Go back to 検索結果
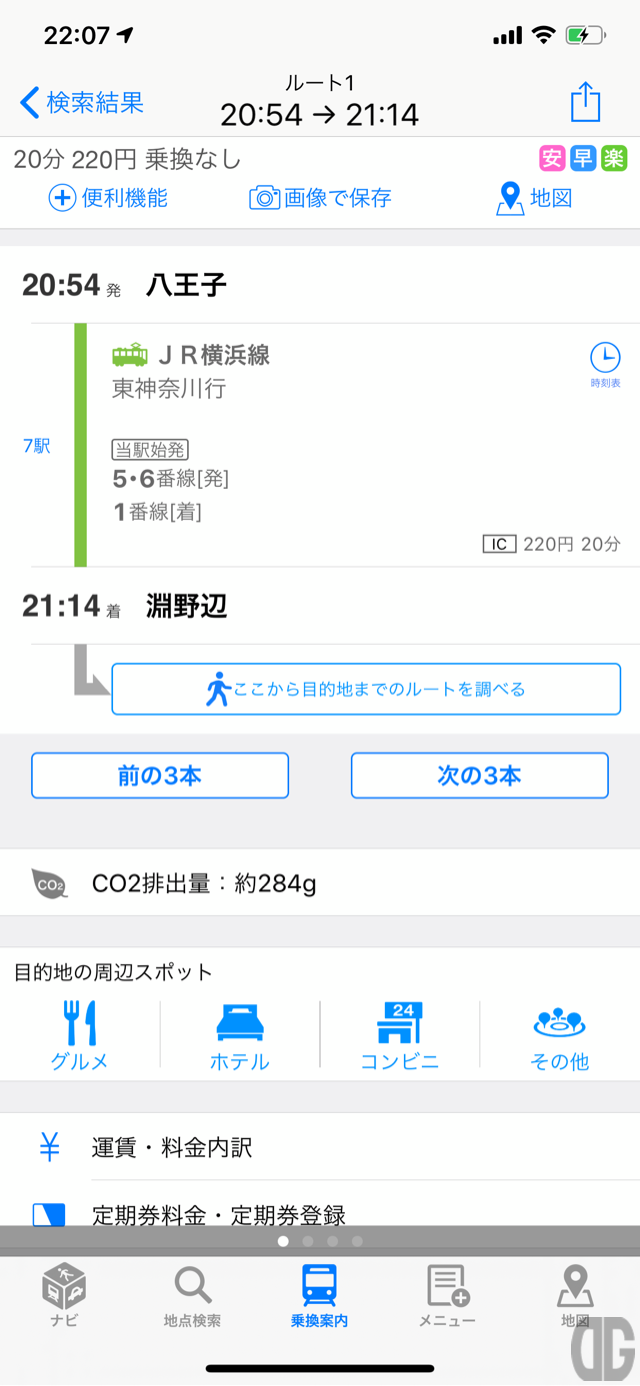The image size is (640, 1386). click(x=82, y=102)
